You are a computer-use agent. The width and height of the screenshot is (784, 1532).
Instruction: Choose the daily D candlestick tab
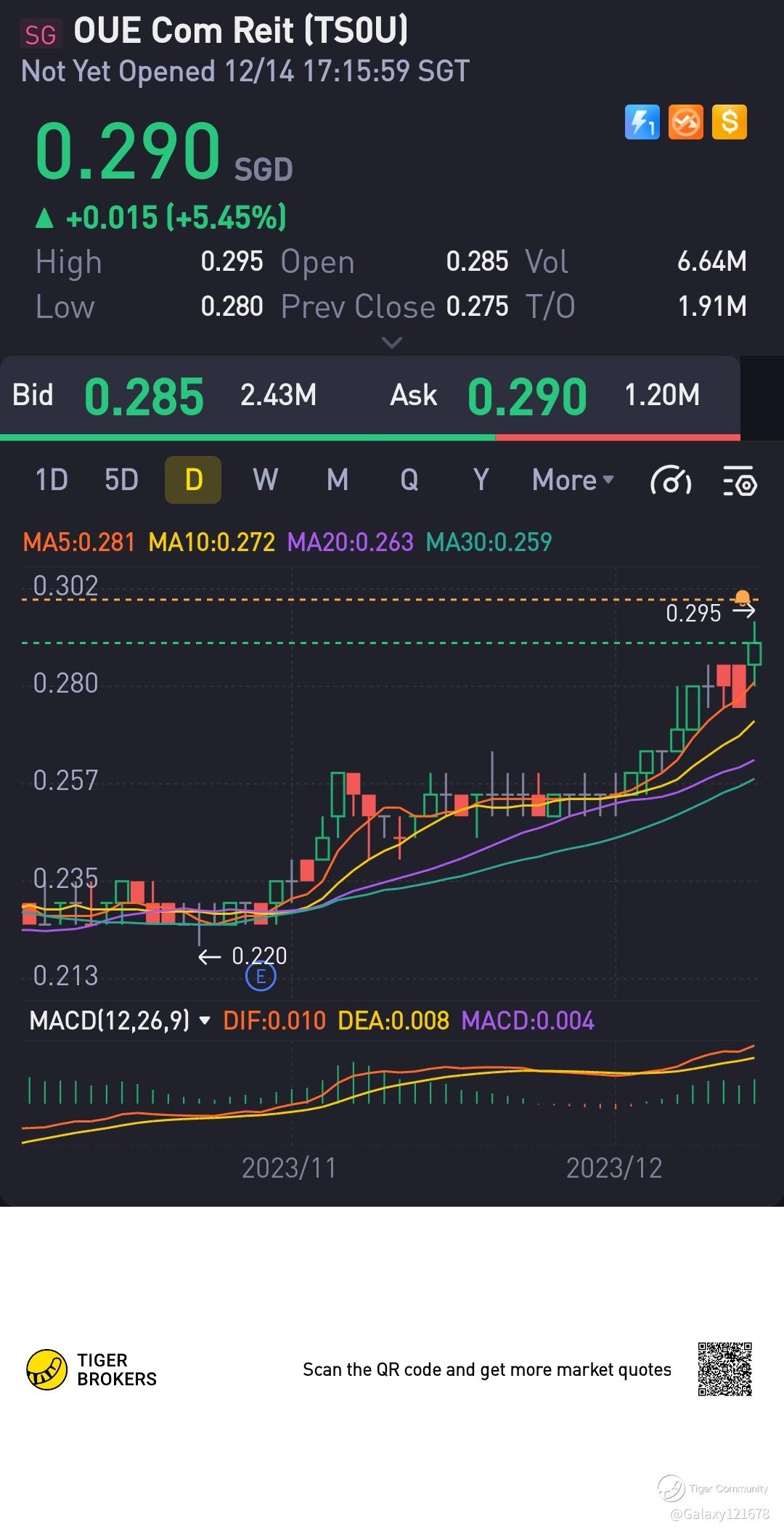tap(193, 480)
